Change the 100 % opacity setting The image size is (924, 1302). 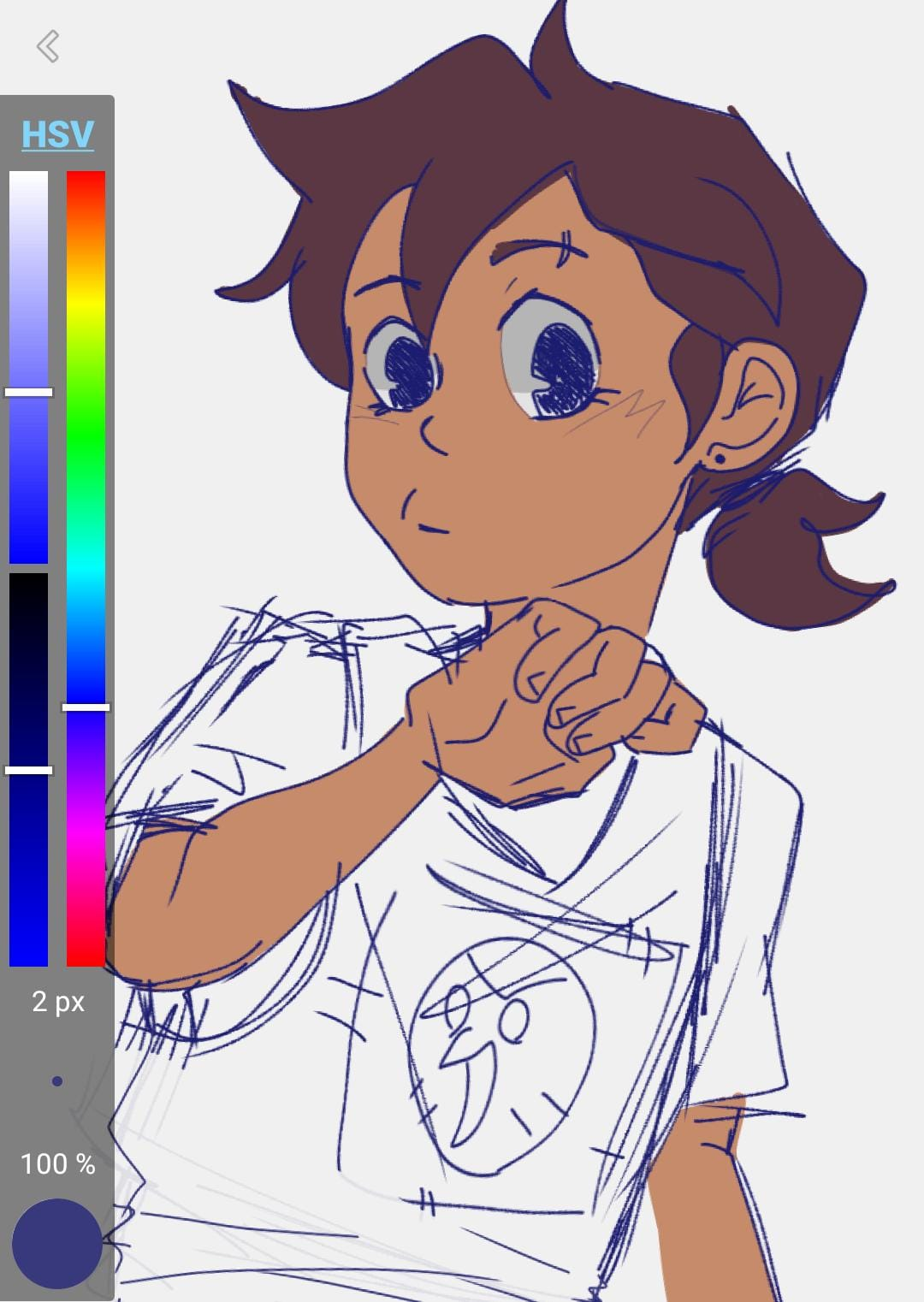57,1163
